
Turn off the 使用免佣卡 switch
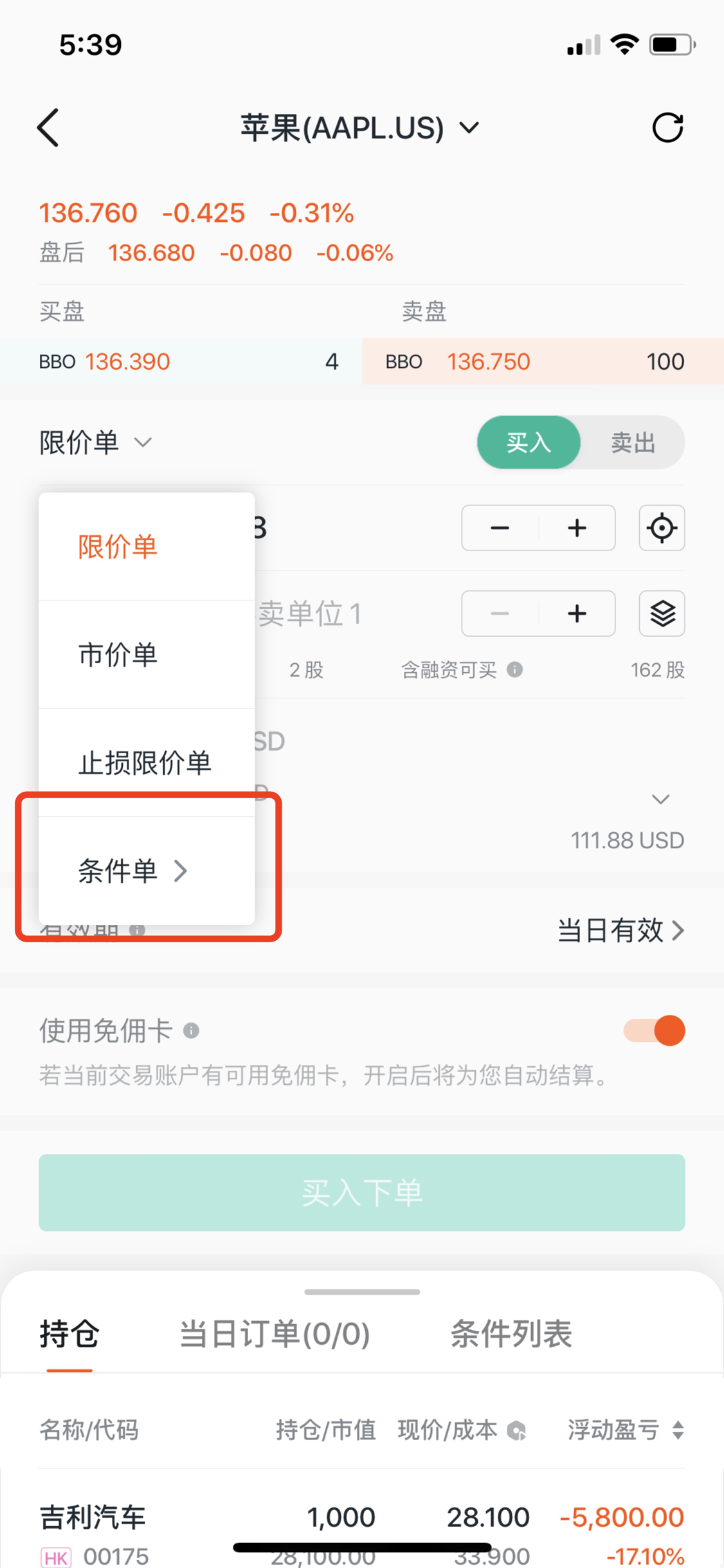[x=654, y=1030]
